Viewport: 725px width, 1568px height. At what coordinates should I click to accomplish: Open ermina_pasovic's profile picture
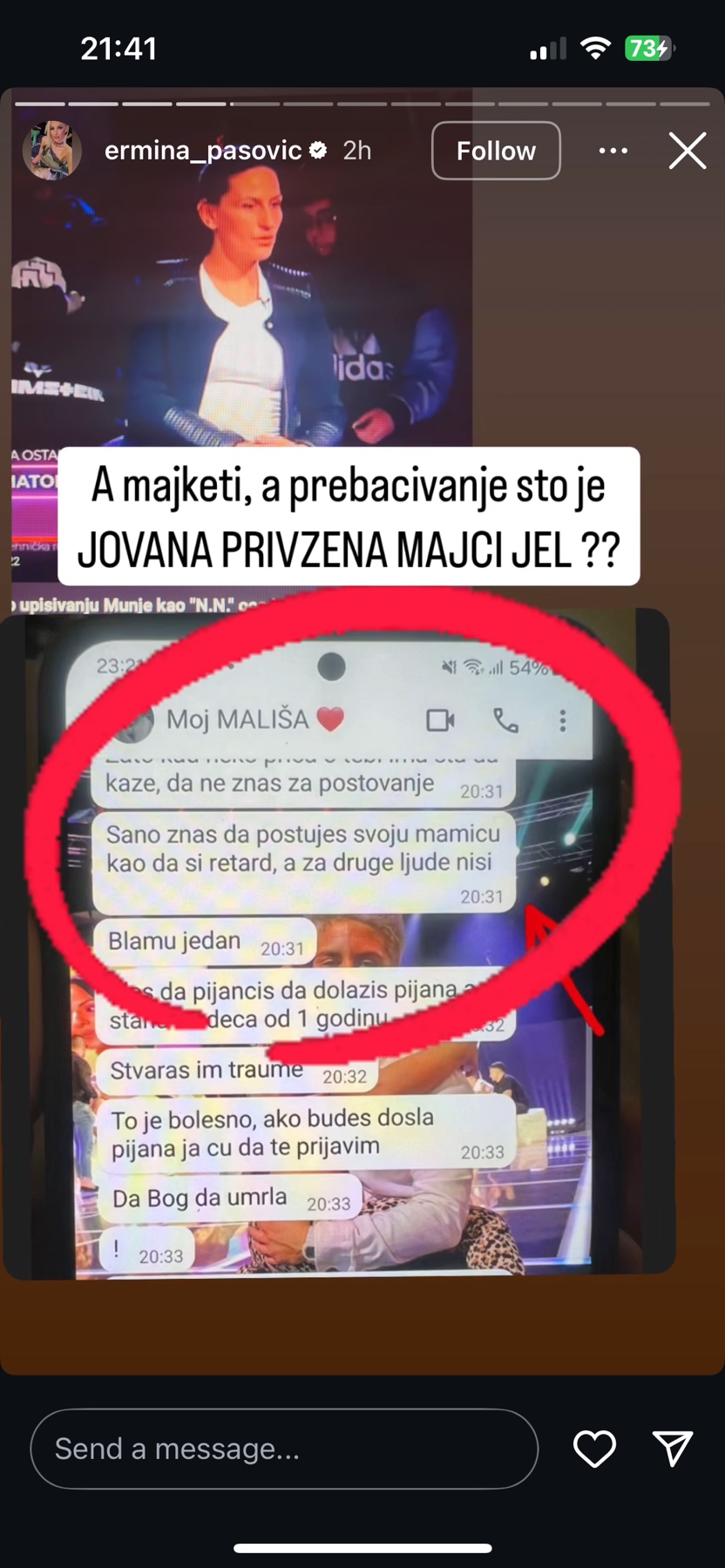52,151
